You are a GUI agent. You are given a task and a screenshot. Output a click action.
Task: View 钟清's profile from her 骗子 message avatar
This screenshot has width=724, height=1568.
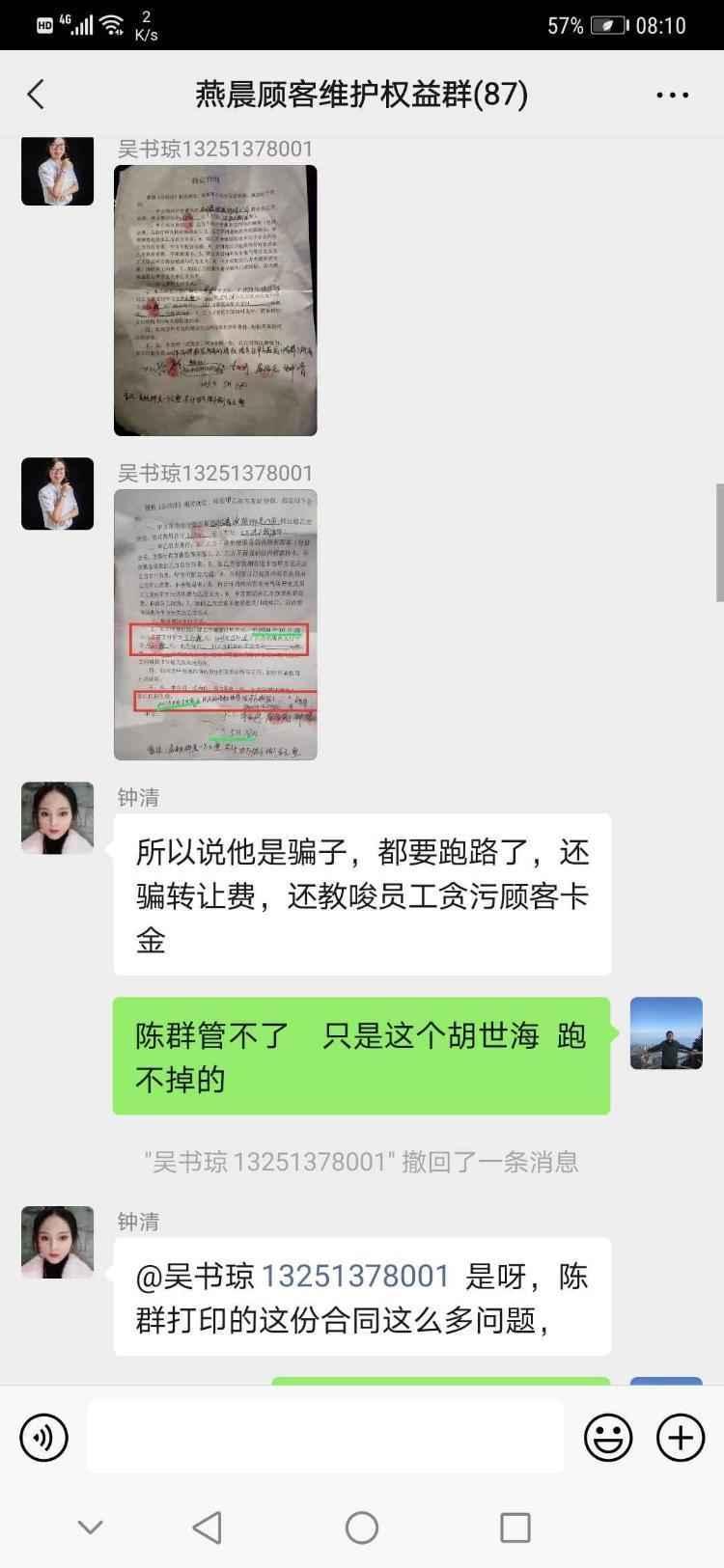coord(58,817)
